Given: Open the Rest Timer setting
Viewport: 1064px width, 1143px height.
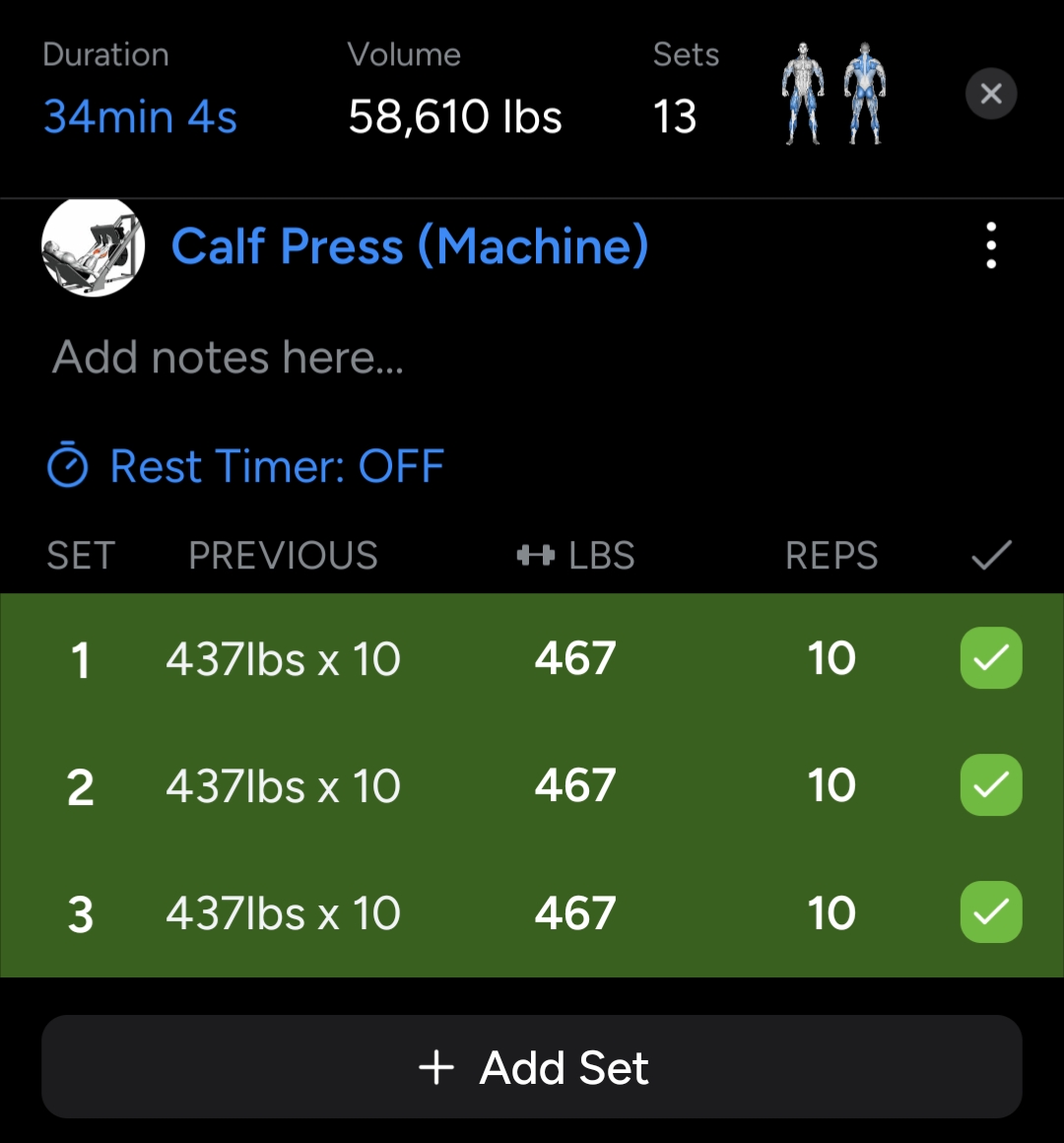Looking at the screenshot, I should coord(246,466).
